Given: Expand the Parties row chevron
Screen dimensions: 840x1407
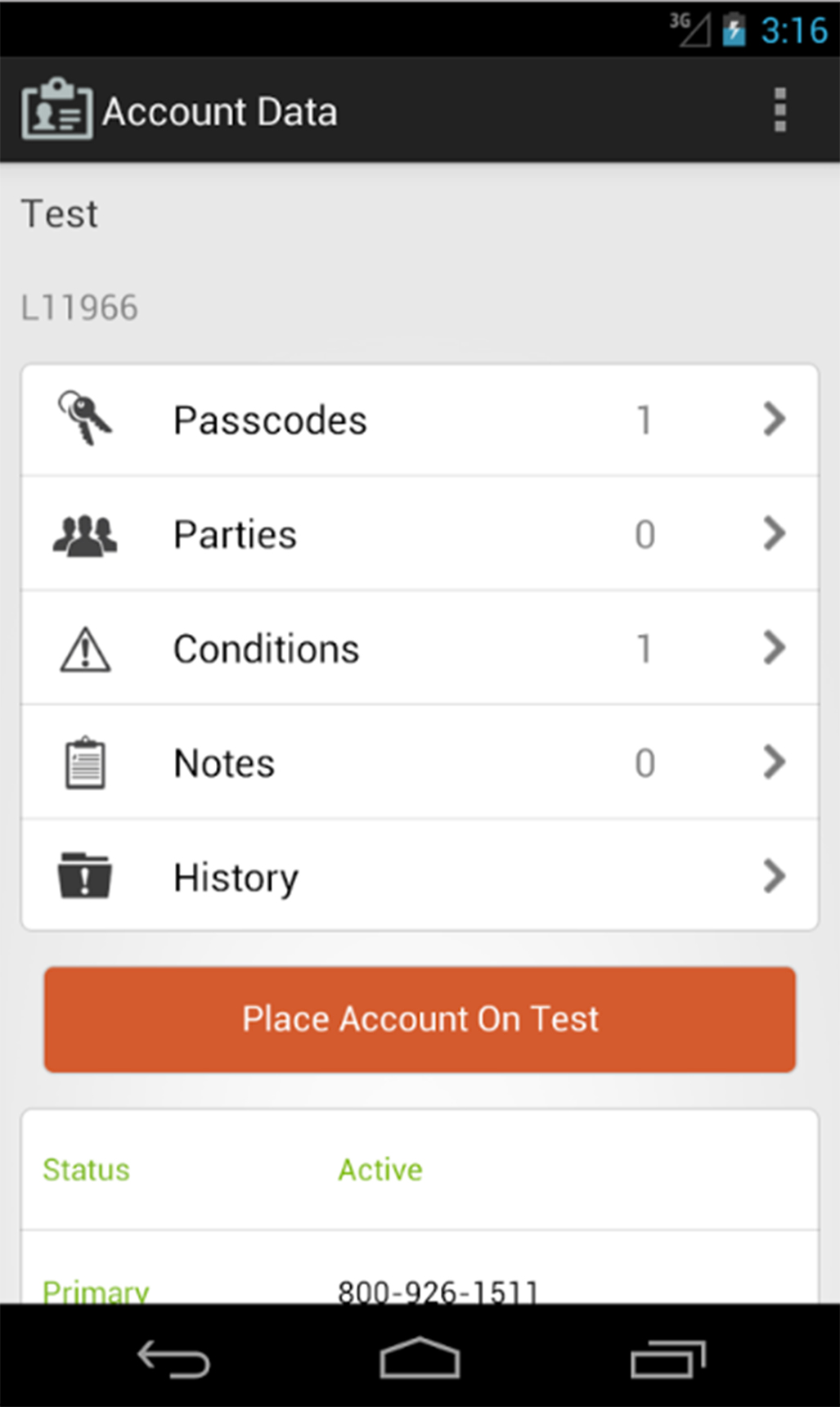Looking at the screenshot, I should (x=774, y=534).
